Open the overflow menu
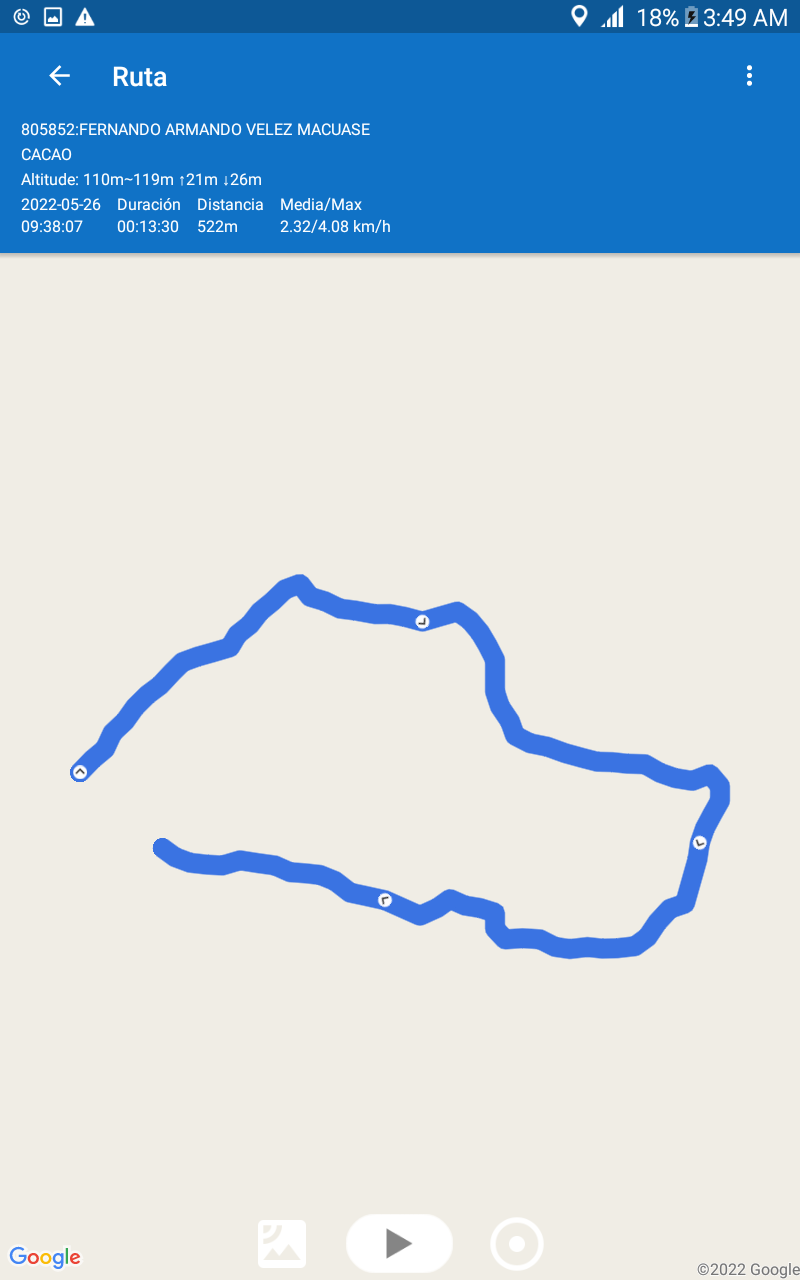This screenshot has height=1280, width=800. (749, 76)
